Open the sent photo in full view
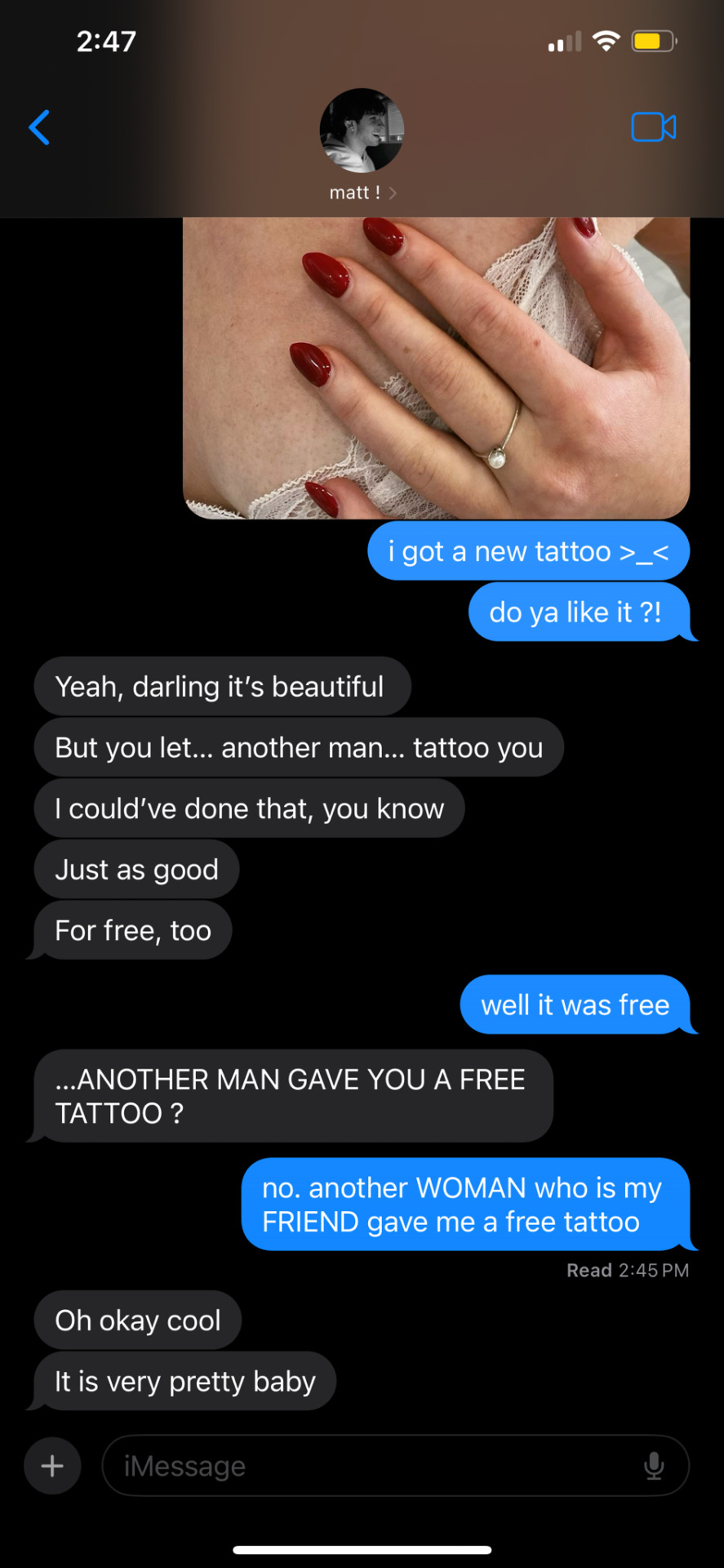Viewport: 724px width, 1568px height. pyautogui.click(x=436, y=367)
